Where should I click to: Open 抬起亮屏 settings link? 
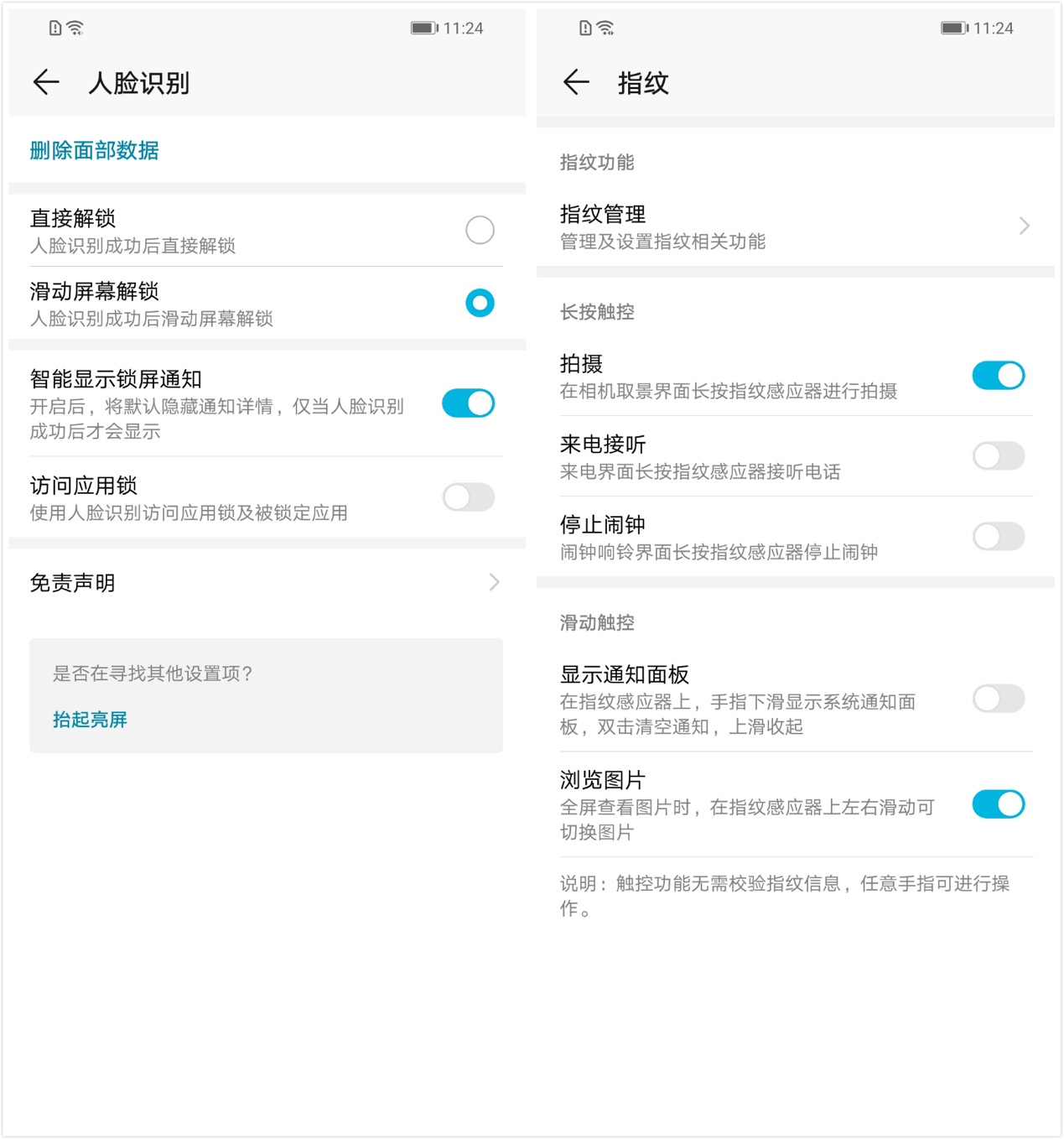(90, 719)
